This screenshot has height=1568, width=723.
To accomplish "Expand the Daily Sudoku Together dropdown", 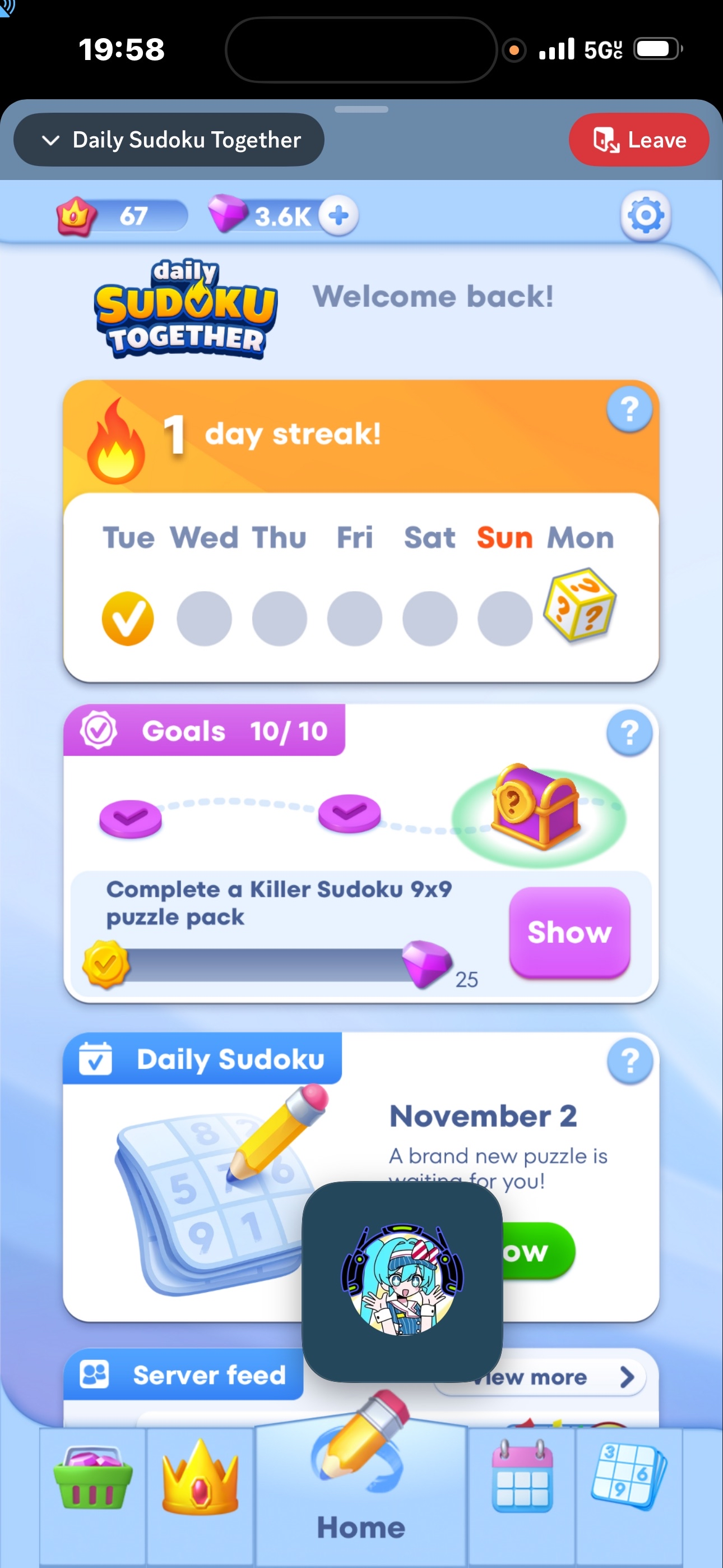I will (169, 140).
